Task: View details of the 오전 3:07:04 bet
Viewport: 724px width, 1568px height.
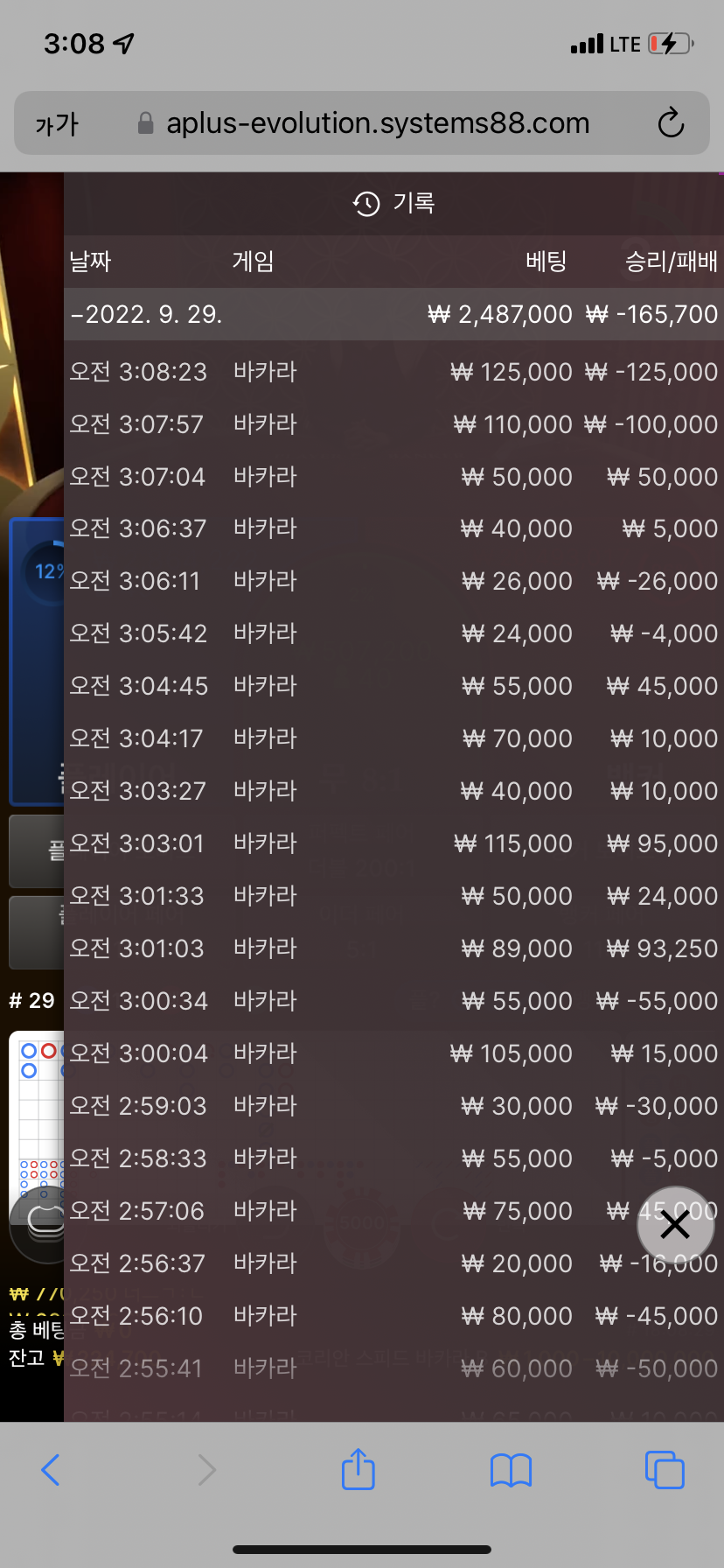Action: [393, 477]
